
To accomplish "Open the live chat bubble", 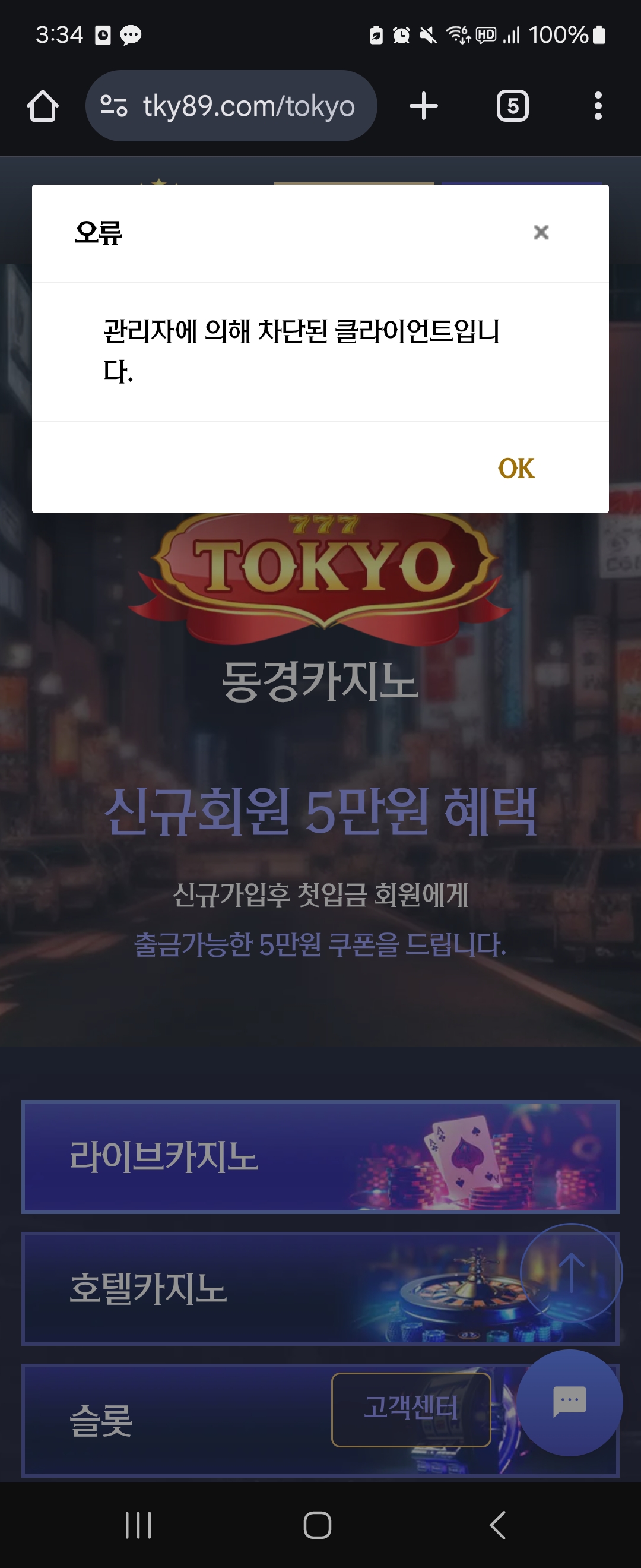I will (x=569, y=1402).
